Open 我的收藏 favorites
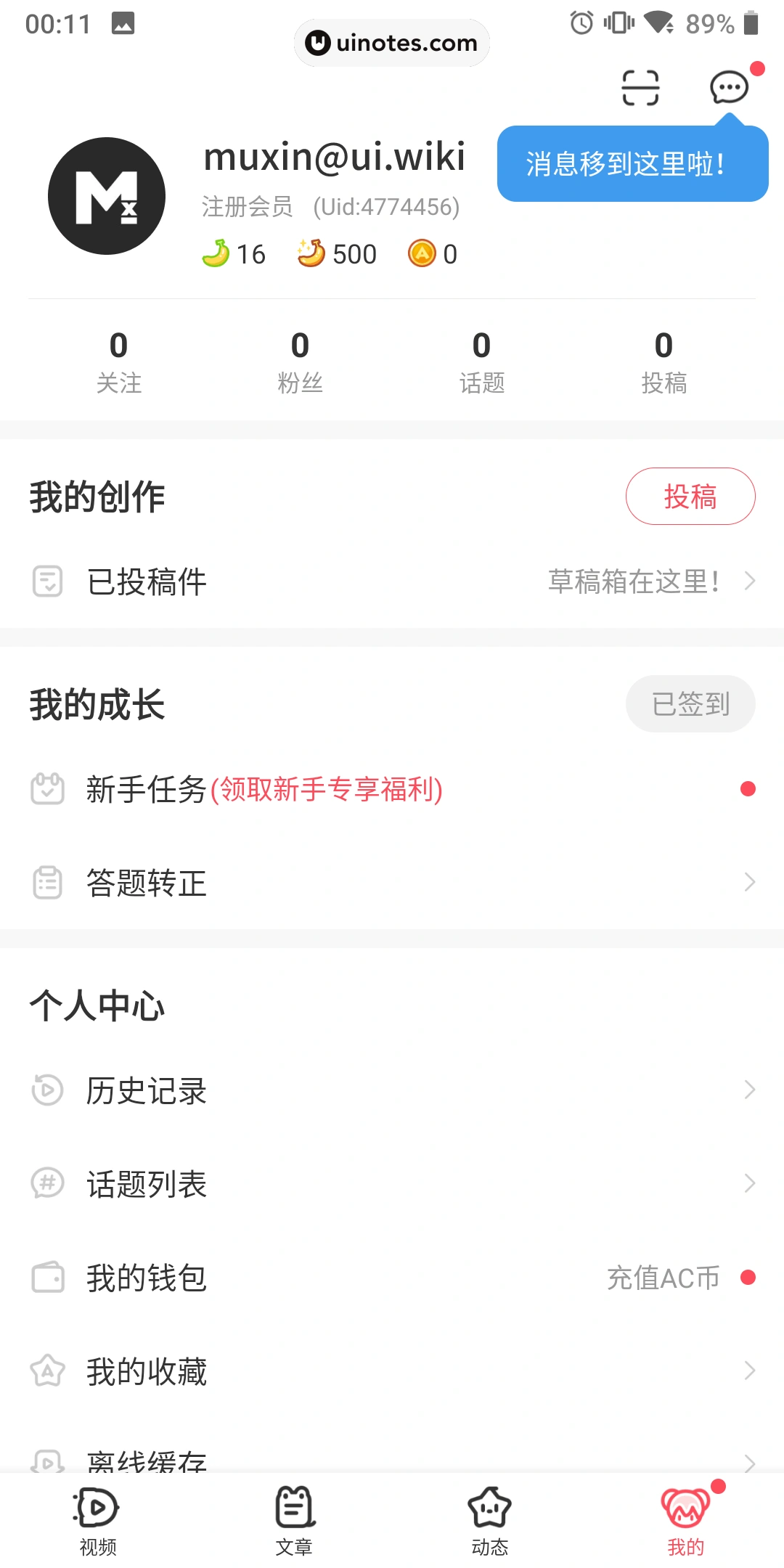 point(392,1371)
